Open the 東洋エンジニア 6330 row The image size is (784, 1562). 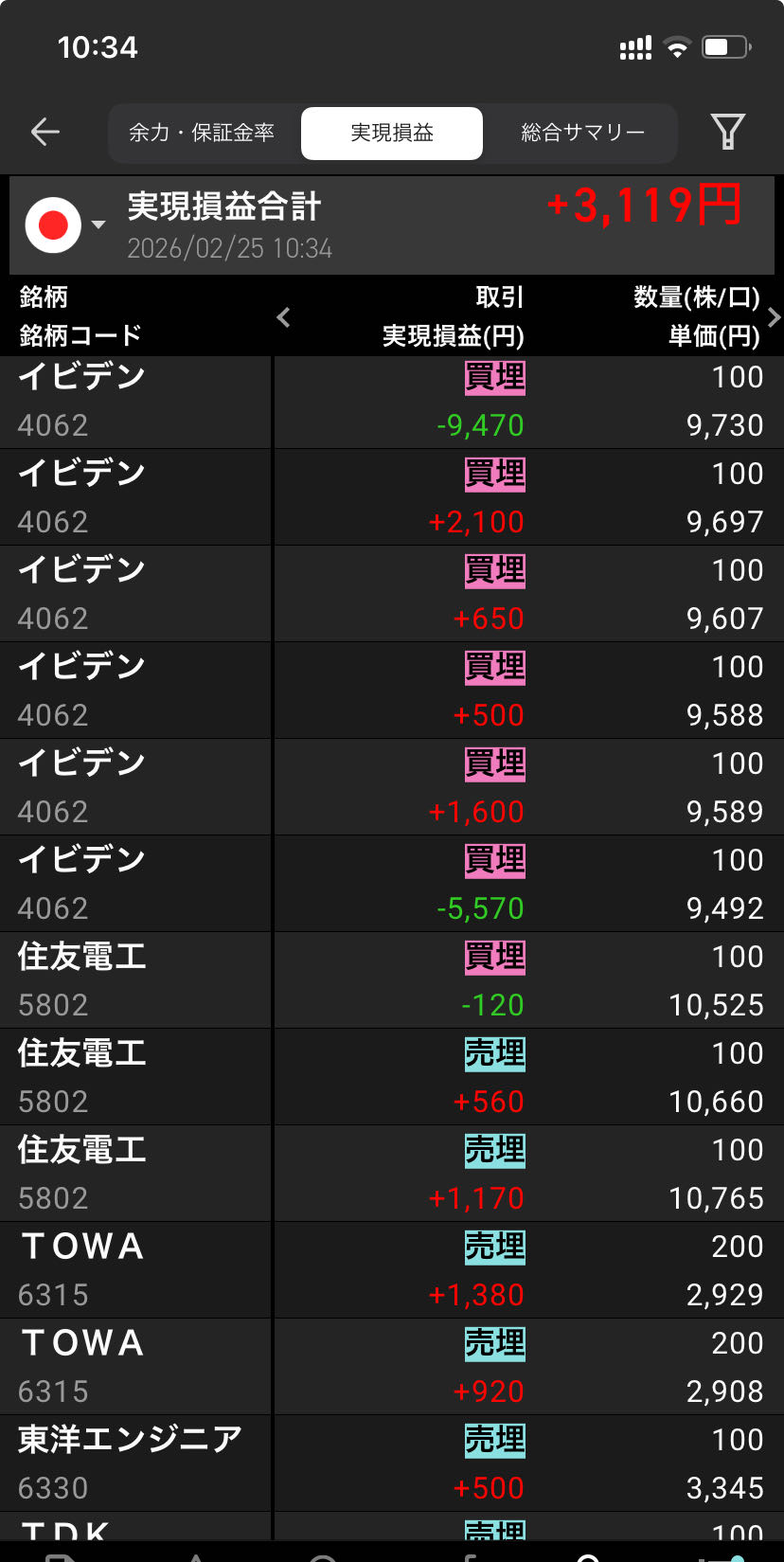pos(392,1463)
